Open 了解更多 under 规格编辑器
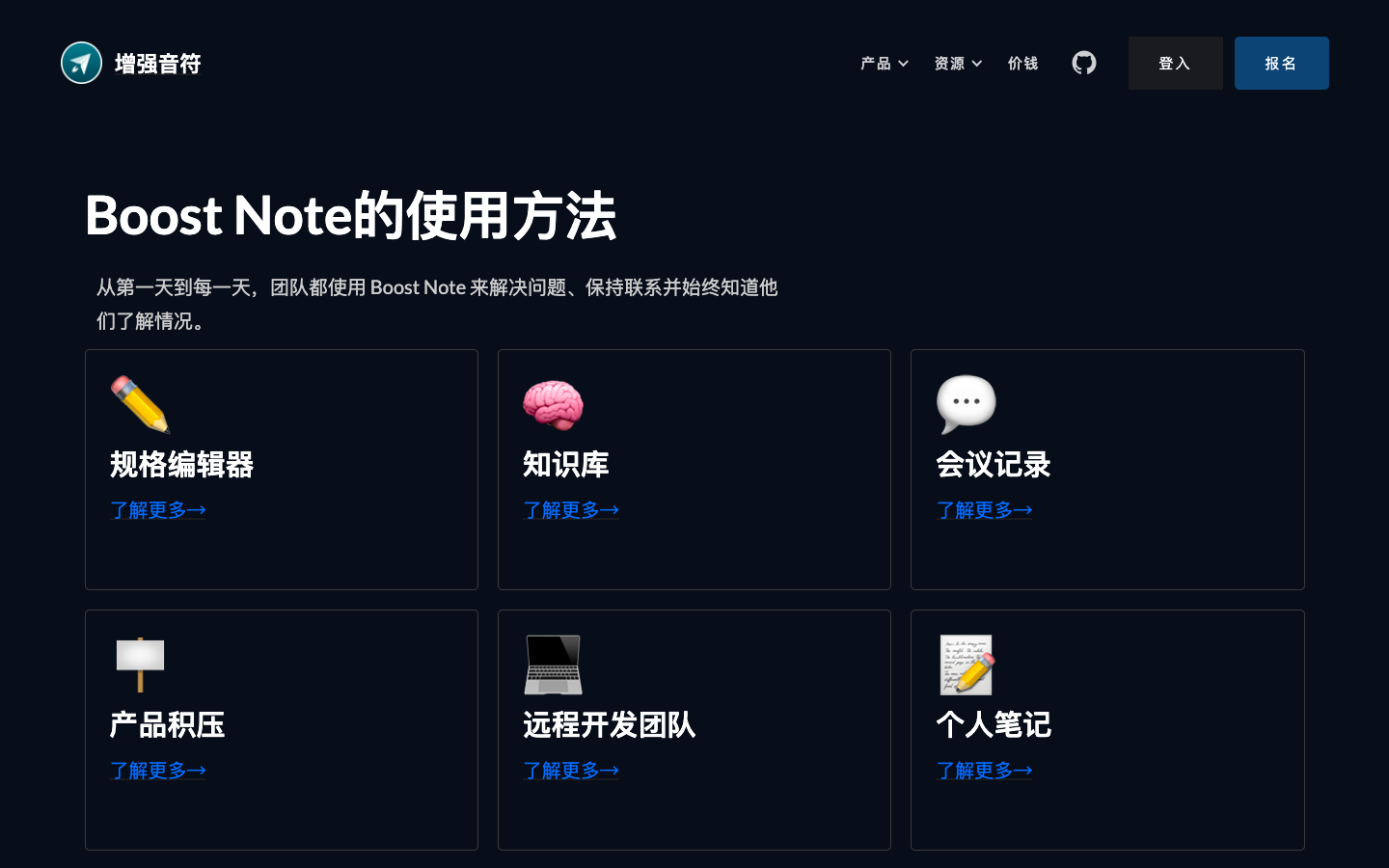 coord(158,510)
